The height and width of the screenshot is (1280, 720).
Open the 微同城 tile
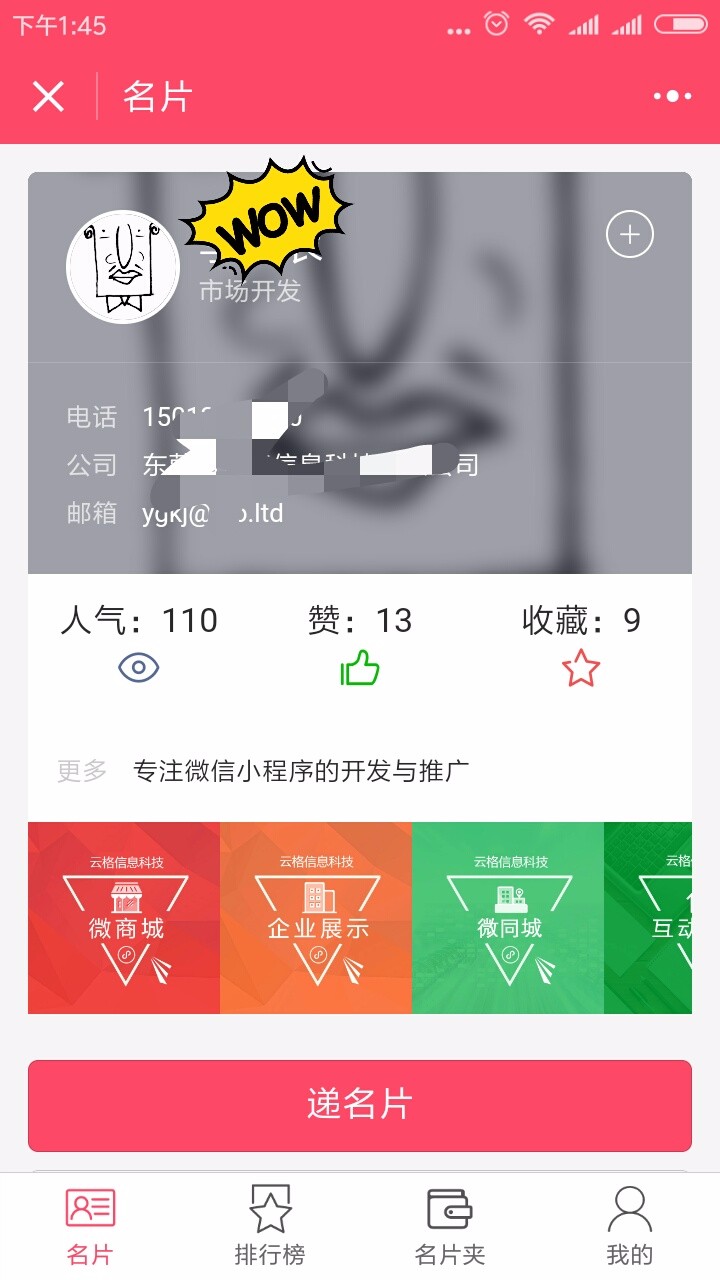(508, 918)
